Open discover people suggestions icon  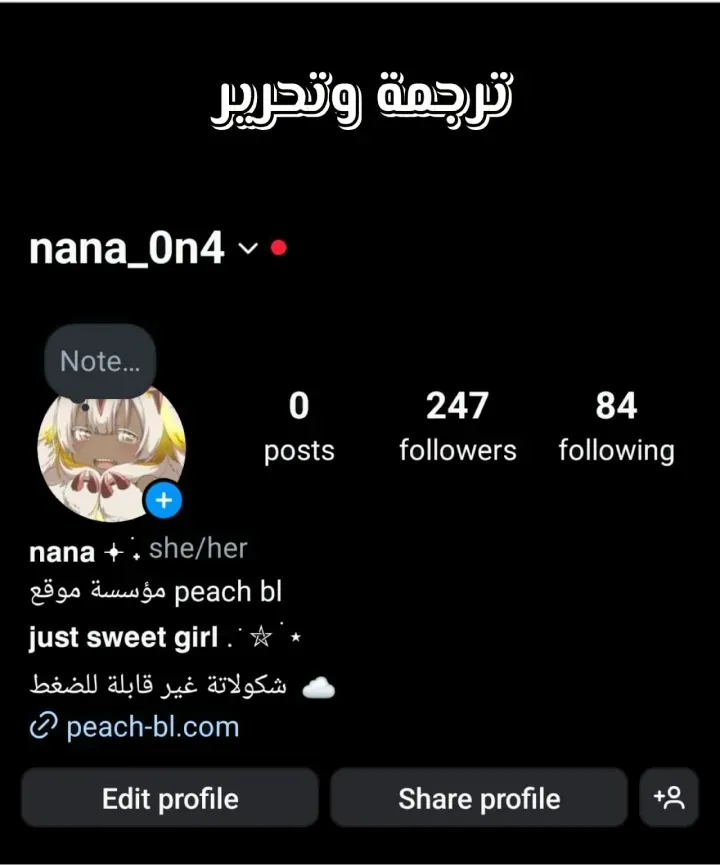[x=669, y=797]
